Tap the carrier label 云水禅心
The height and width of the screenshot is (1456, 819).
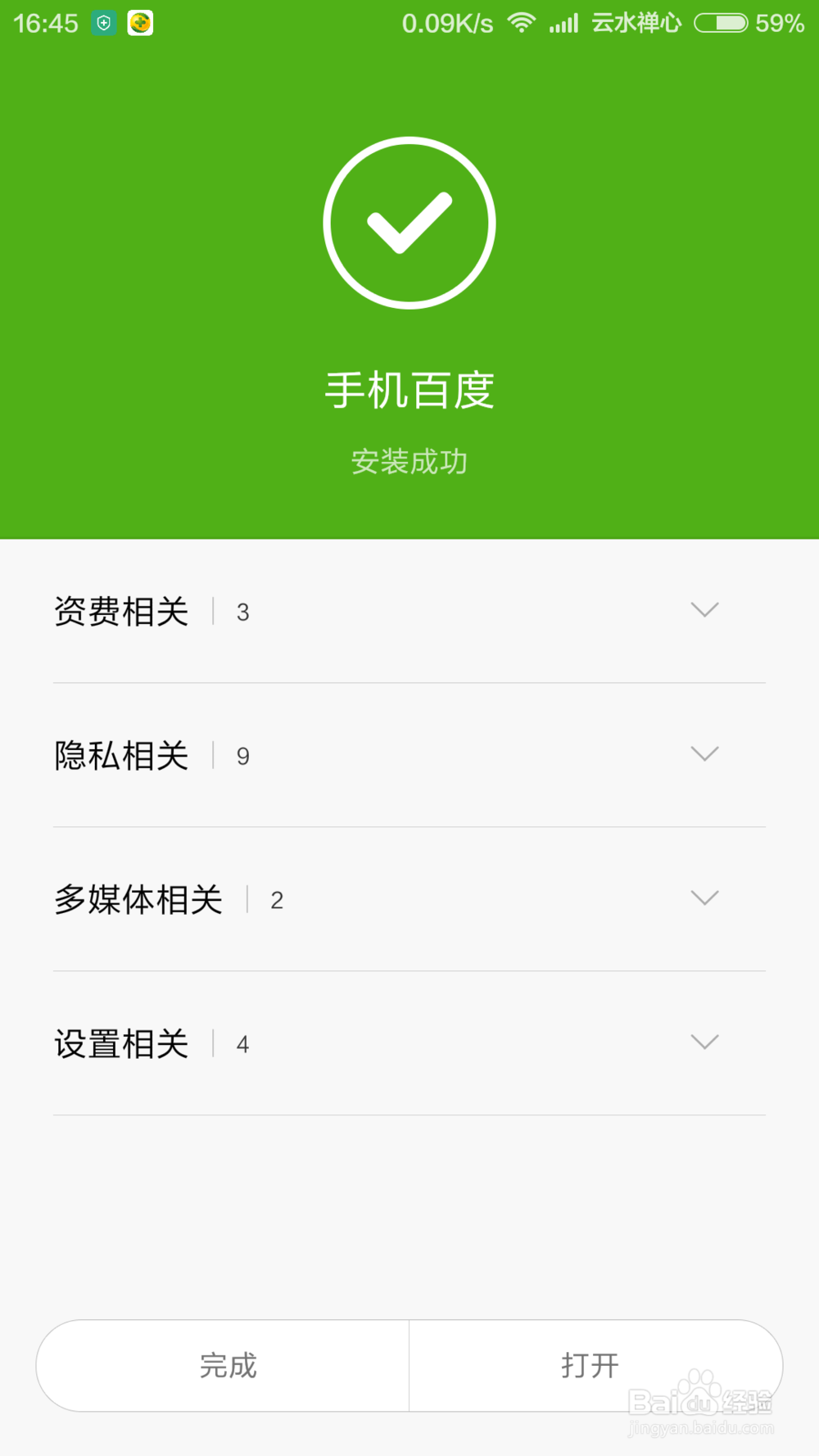[636, 22]
